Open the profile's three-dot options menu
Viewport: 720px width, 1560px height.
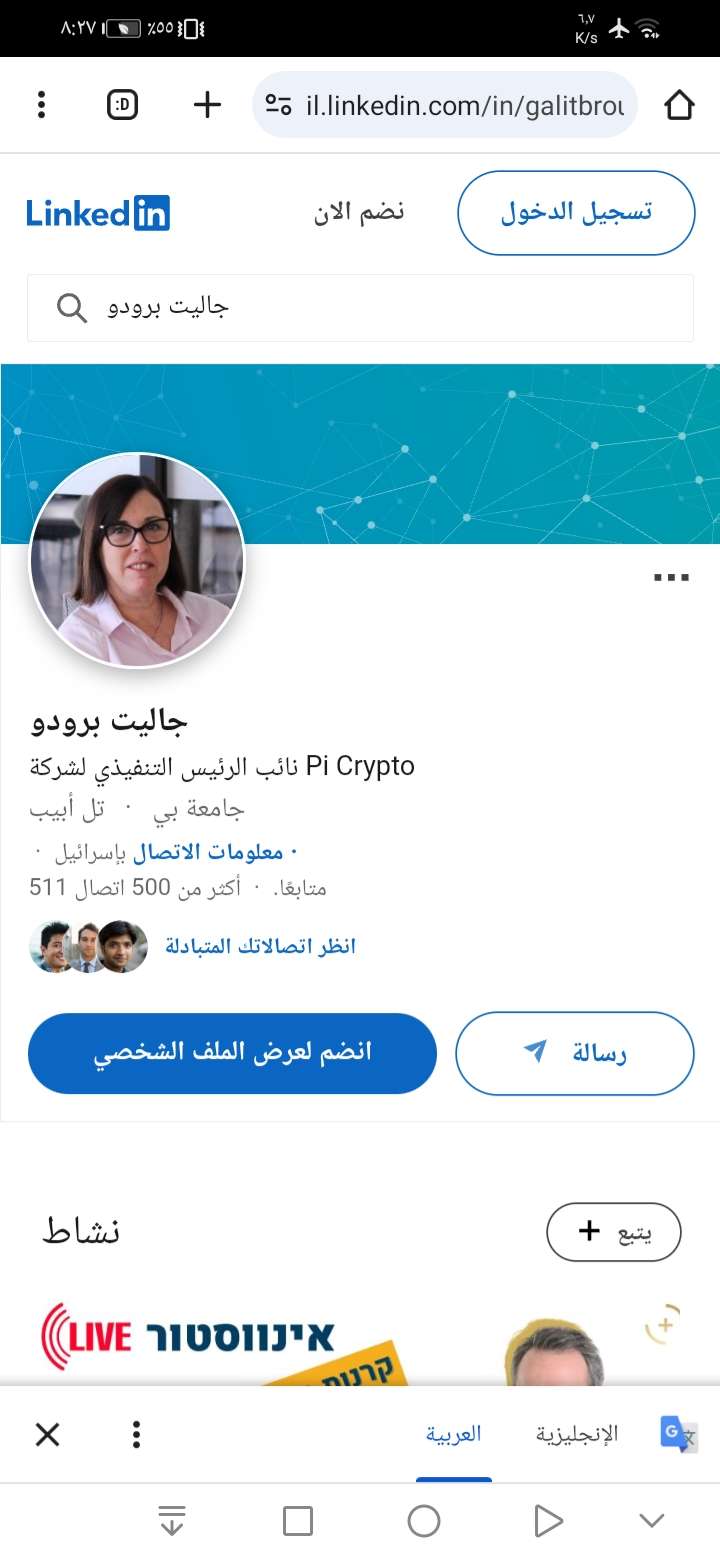point(671,577)
